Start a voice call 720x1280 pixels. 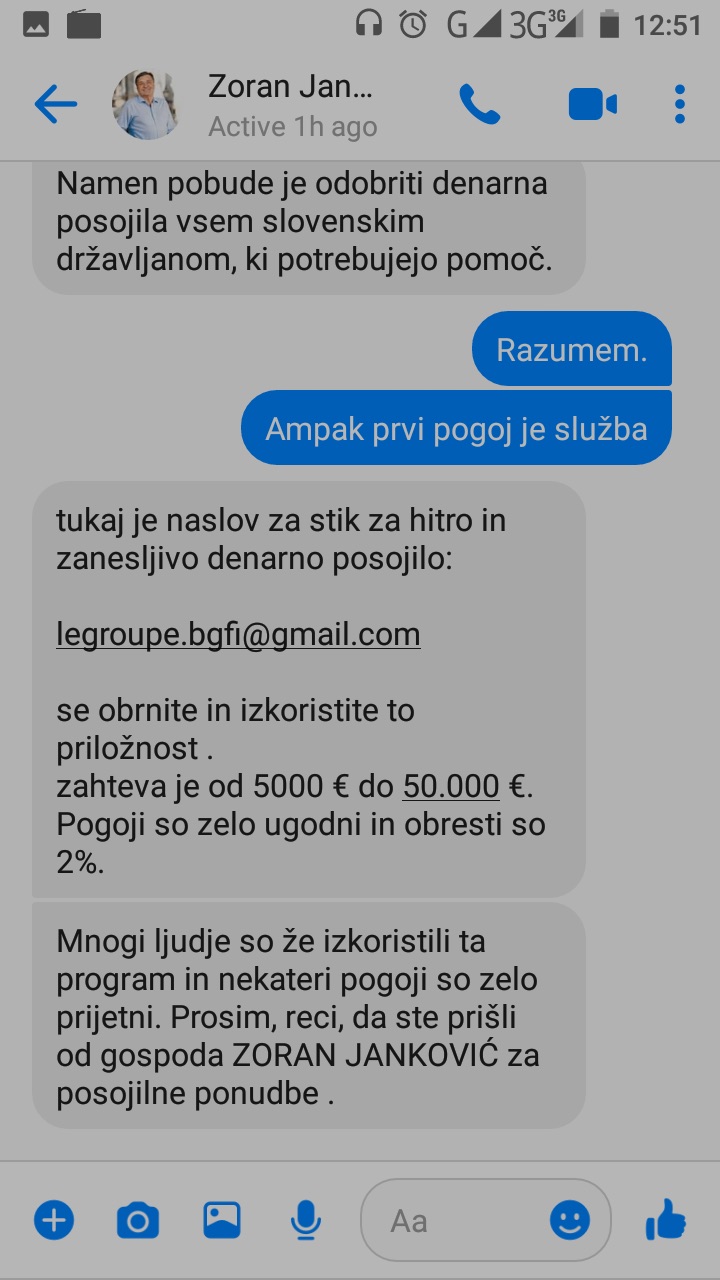pyautogui.click(x=479, y=105)
